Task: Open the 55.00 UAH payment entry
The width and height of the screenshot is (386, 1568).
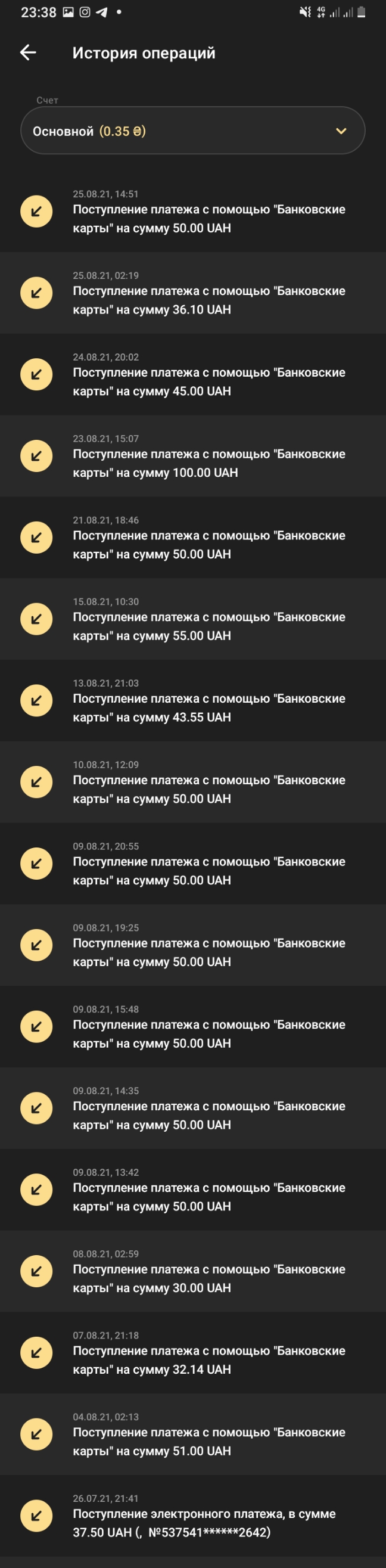Action: tap(192, 619)
